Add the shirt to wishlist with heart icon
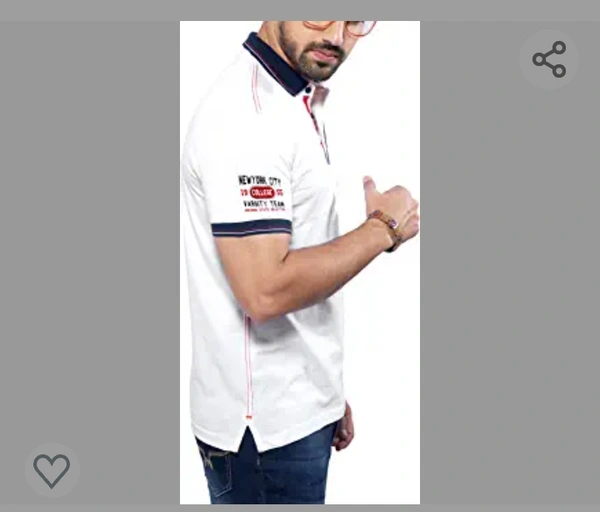This screenshot has height=512, width=600. [x=52, y=470]
